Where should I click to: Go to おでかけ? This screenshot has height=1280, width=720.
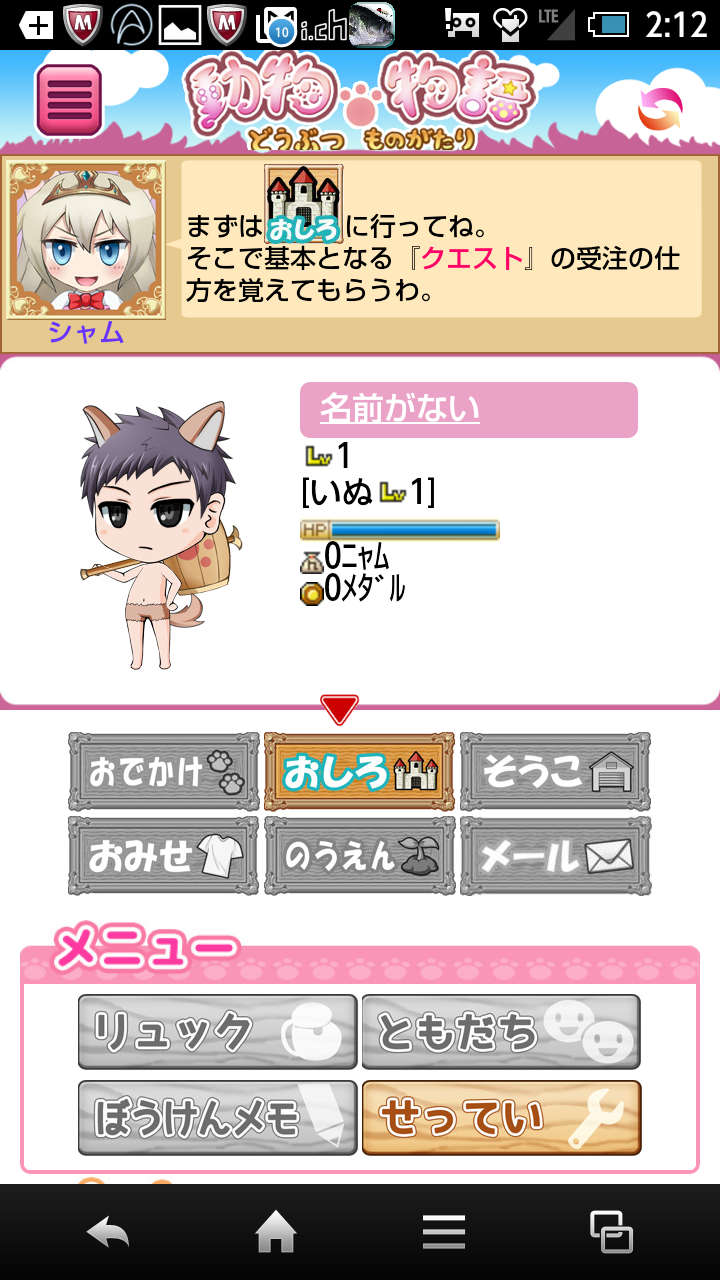tap(164, 771)
